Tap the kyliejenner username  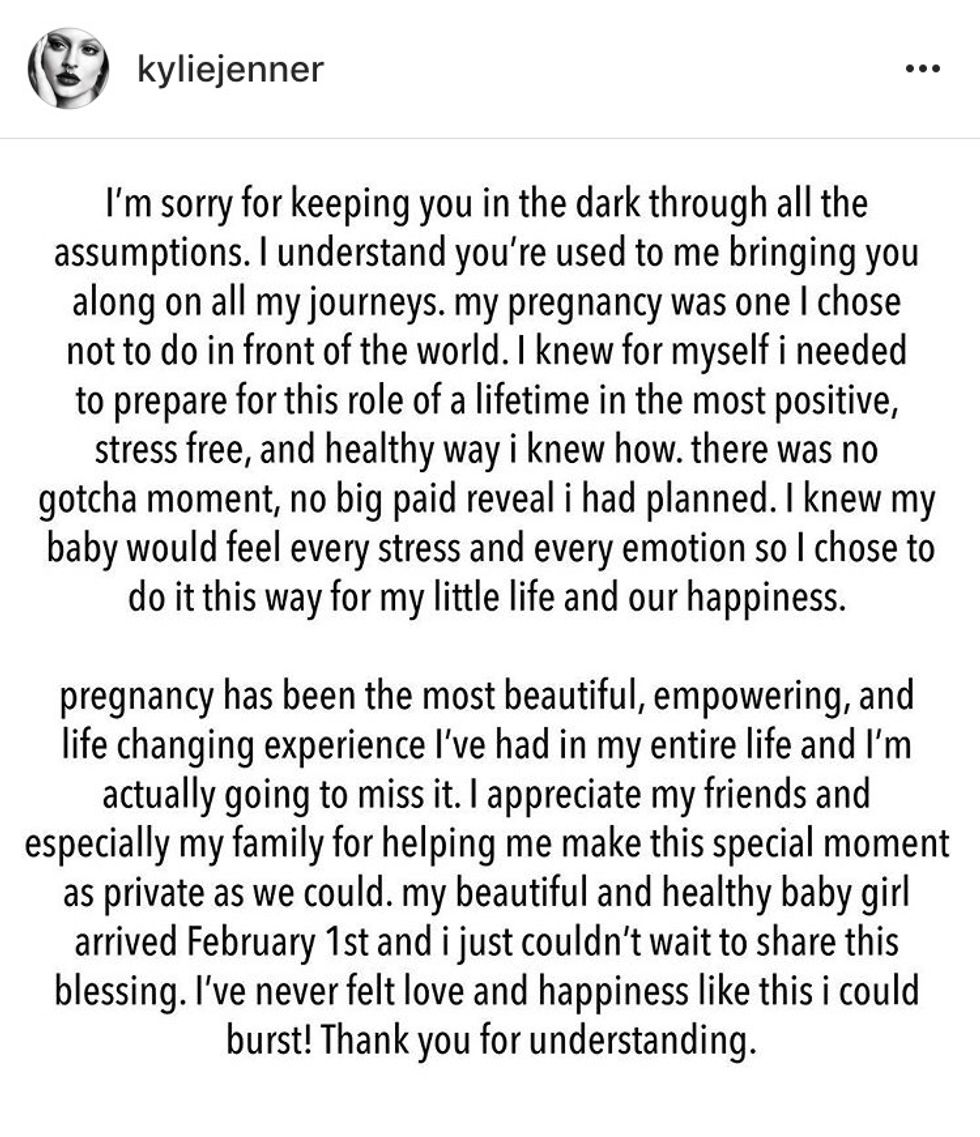pyautogui.click(x=227, y=69)
